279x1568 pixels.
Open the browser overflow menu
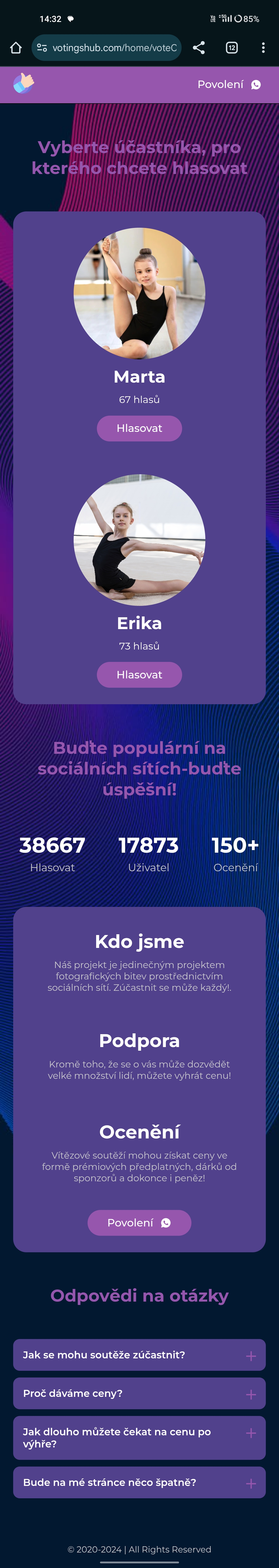(263, 48)
